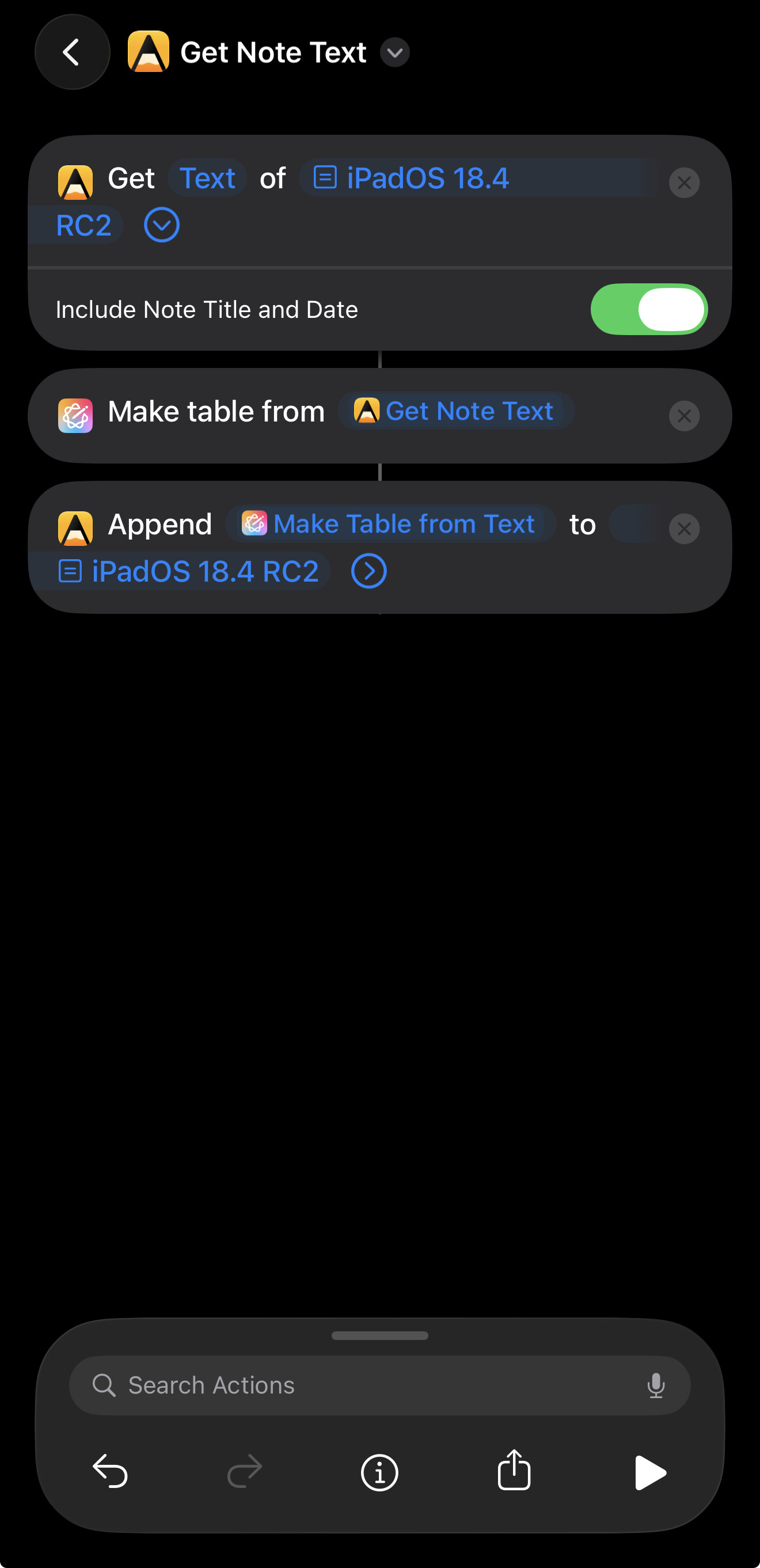Dictate a search with the microphone
760x1568 pixels.
pos(655,1385)
